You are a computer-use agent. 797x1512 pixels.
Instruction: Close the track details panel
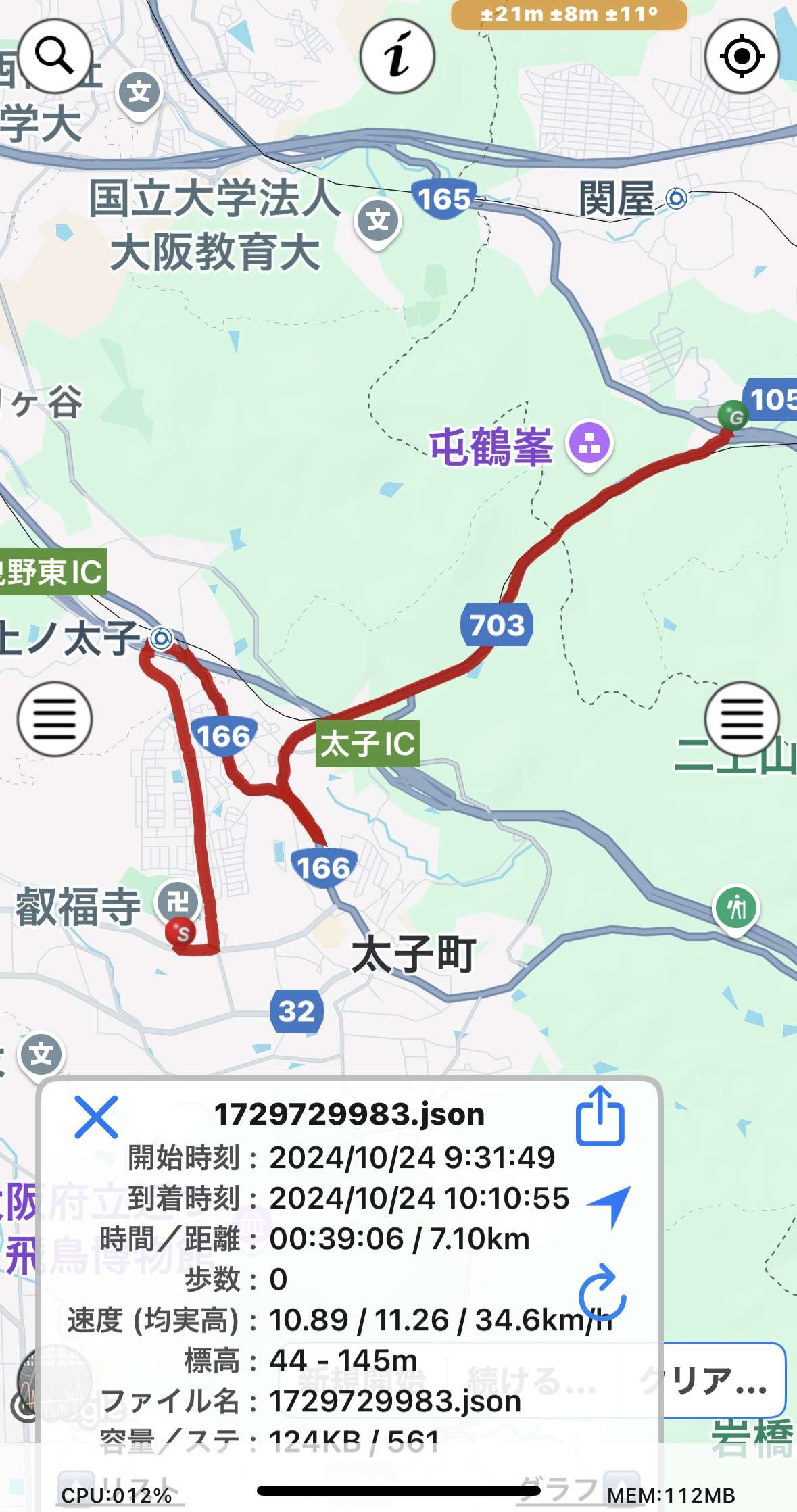[x=96, y=1117]
